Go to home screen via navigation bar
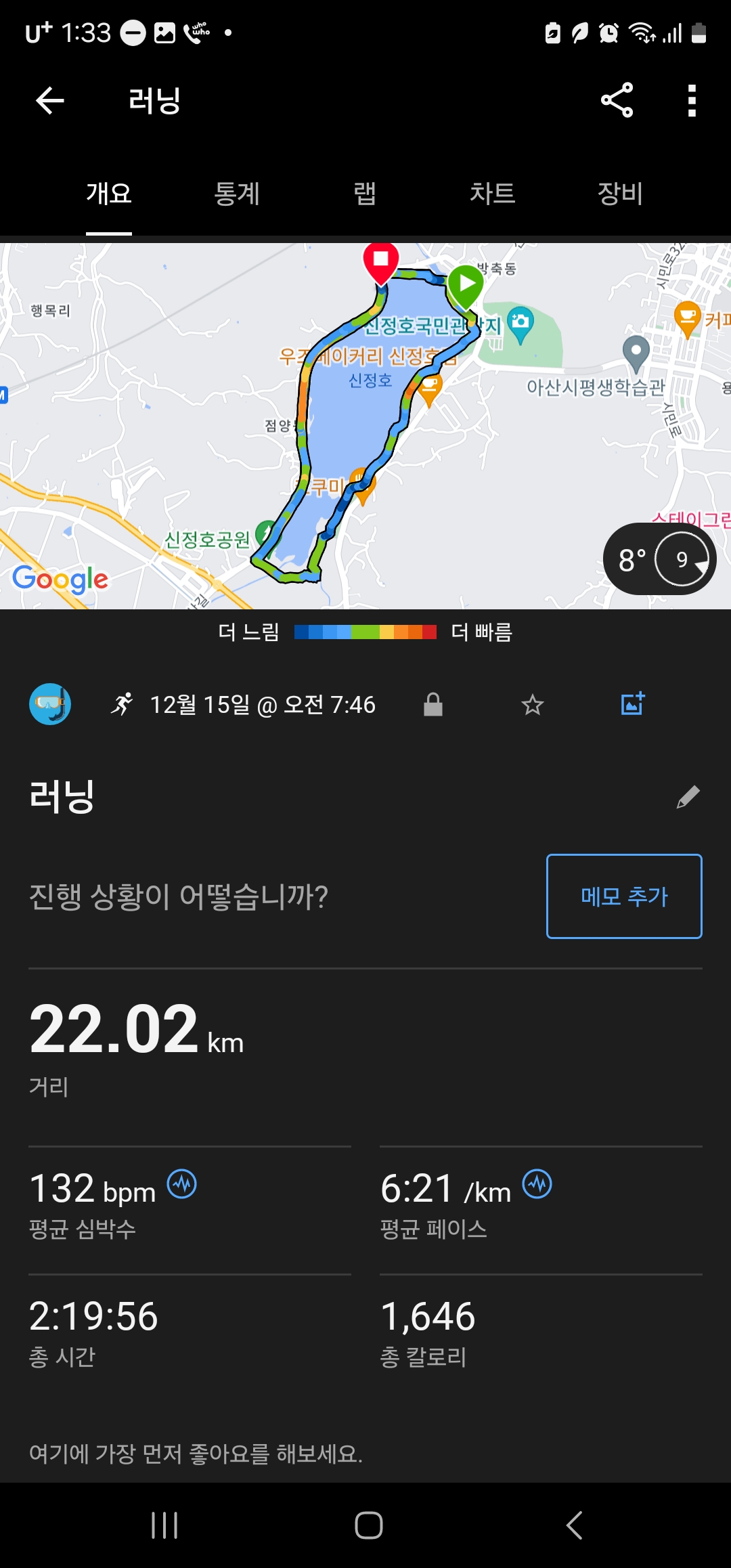This screenshot has height=1568, width=731. 368,1525
